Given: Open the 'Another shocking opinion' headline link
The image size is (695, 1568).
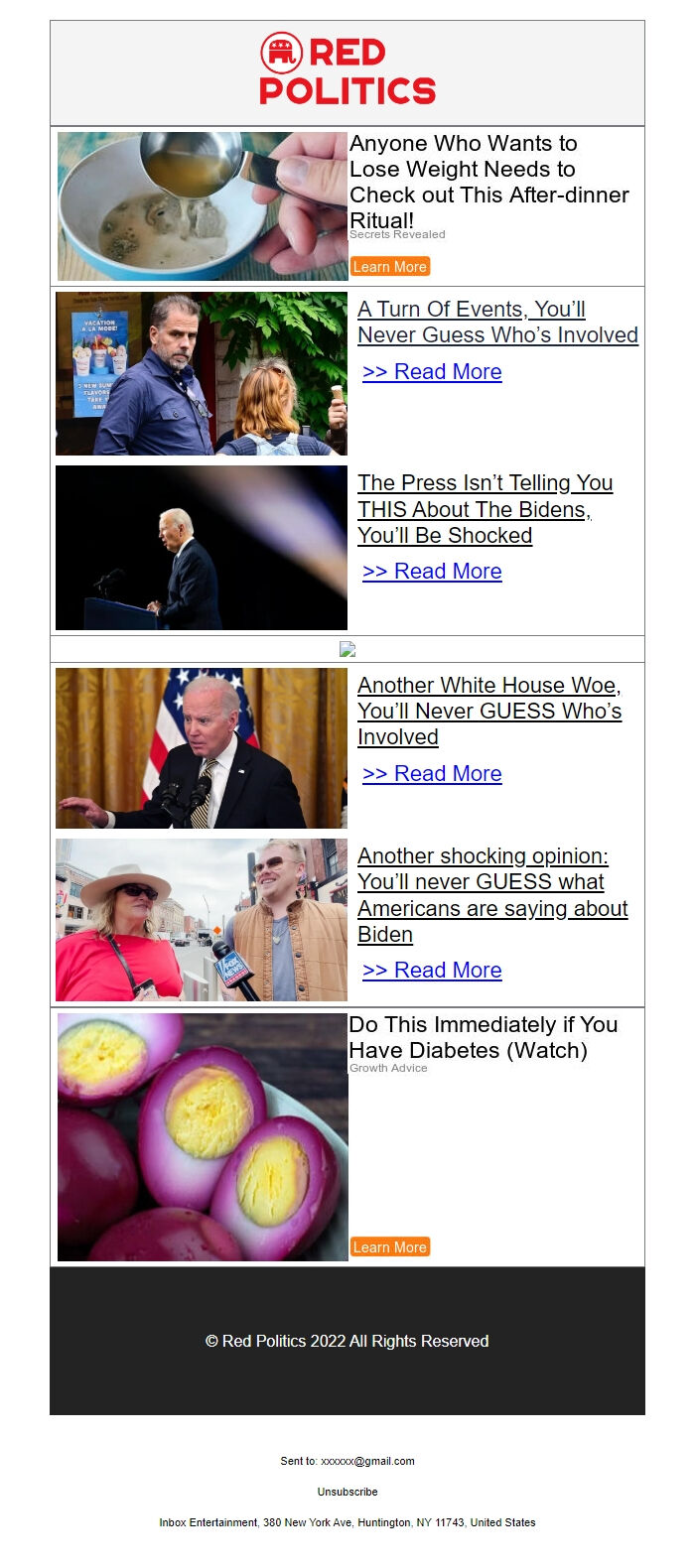Looking at the screenshot, I should pyautogui.click(x=491, y=894).
